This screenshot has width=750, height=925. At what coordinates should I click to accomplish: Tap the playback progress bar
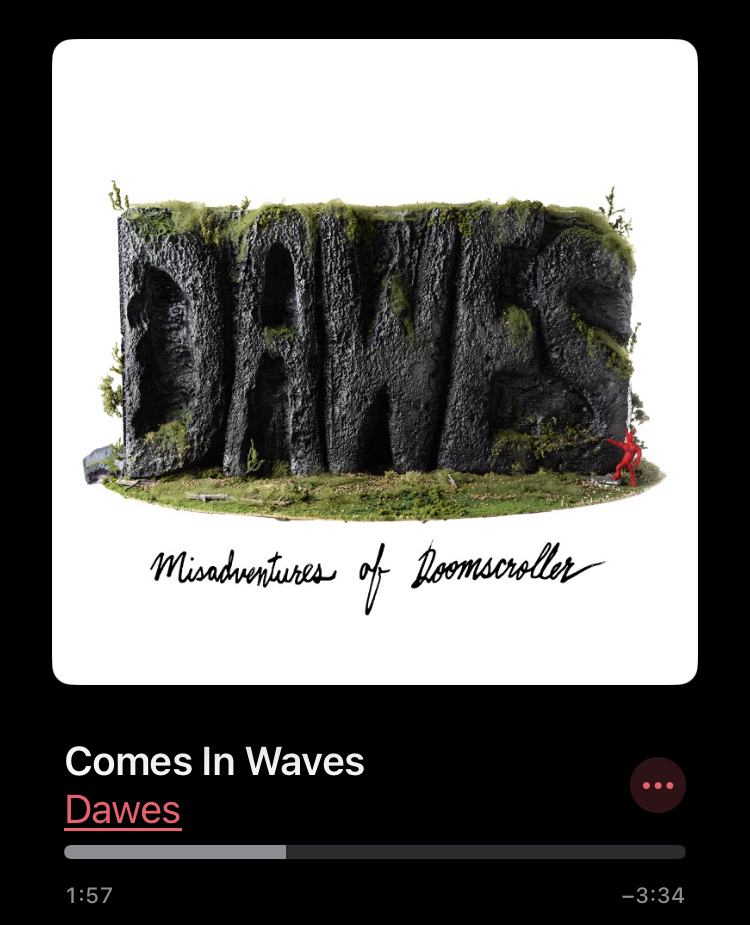(x=375, y=852)
